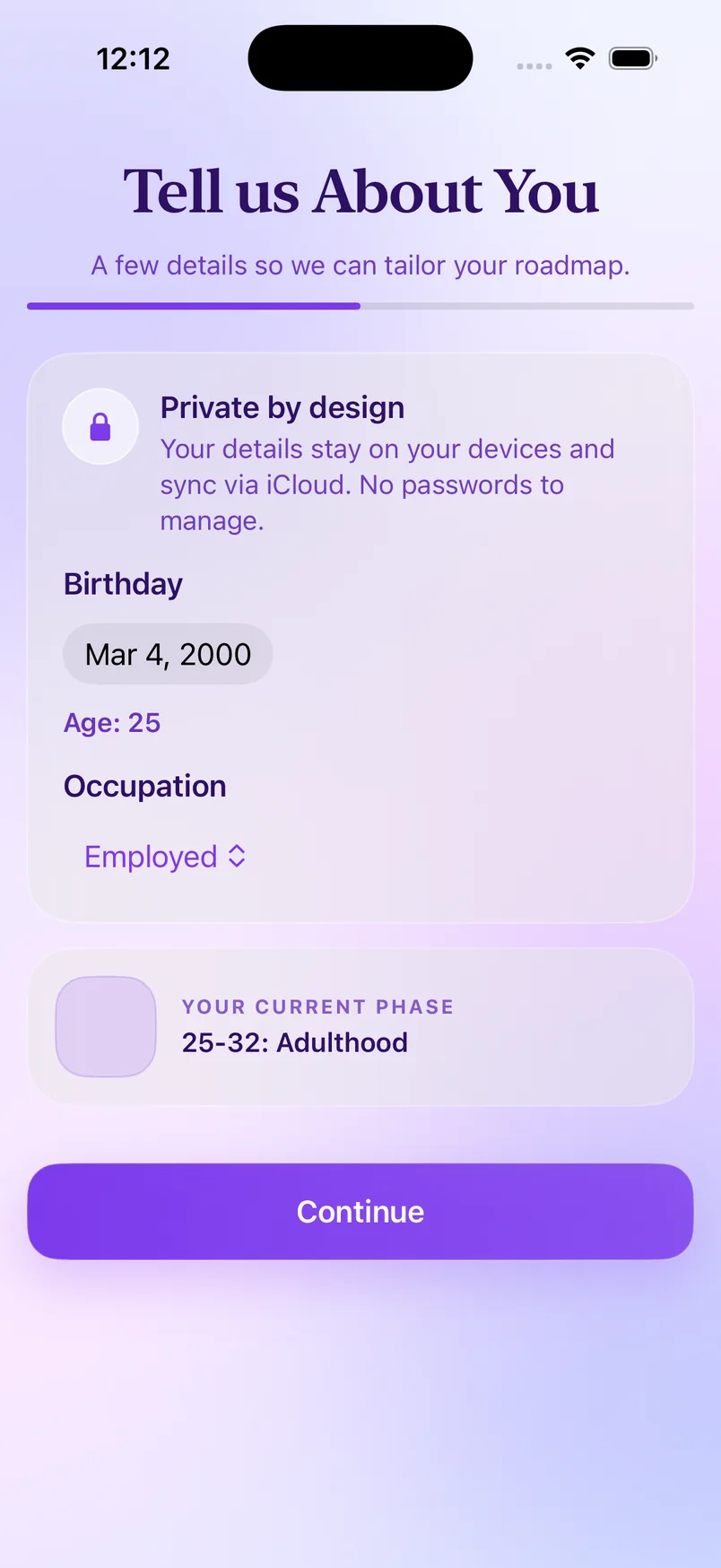The height and width of the screenshot is (1568, 721).
Task: Click the Age: 25 label
Action: [112, 722]
